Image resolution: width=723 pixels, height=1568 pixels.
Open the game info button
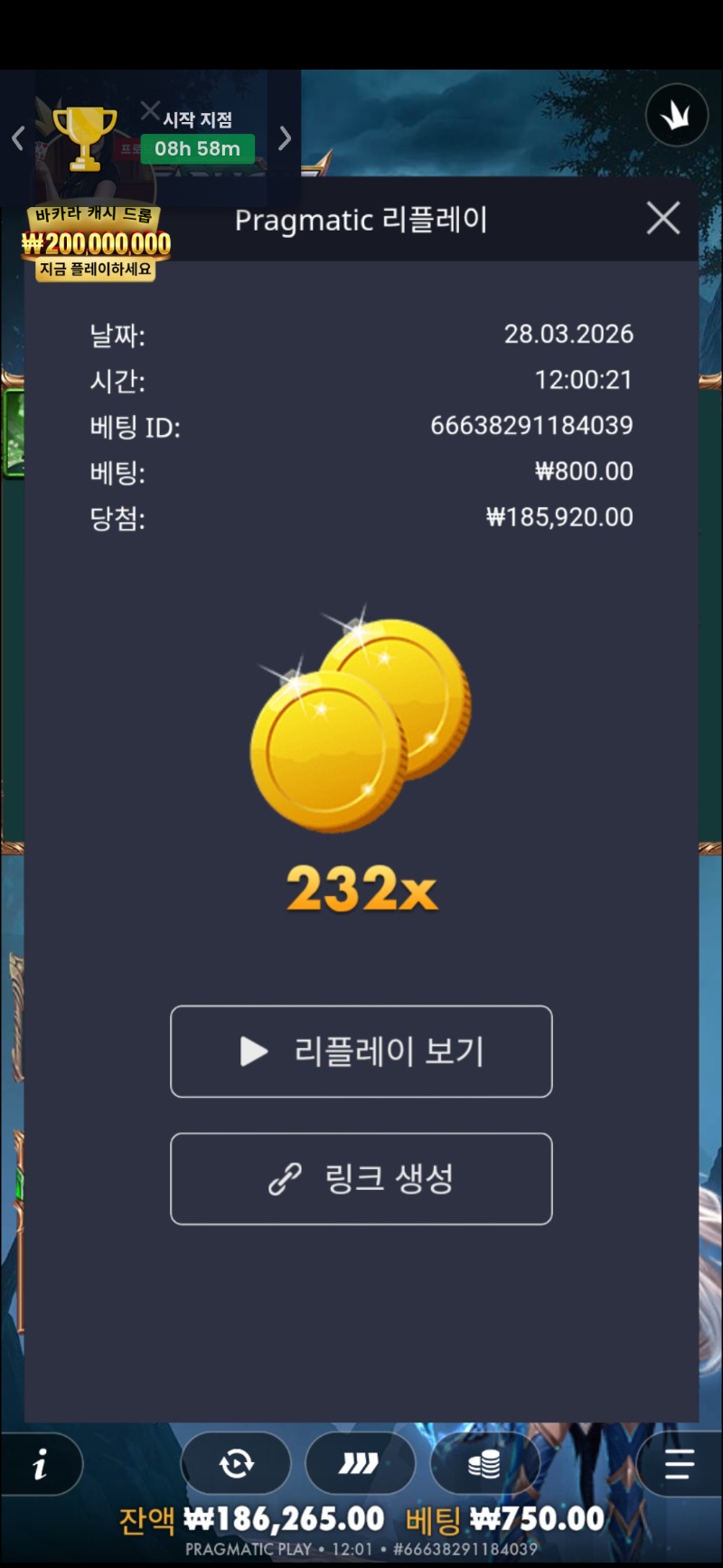click(x=40, y=1464)
